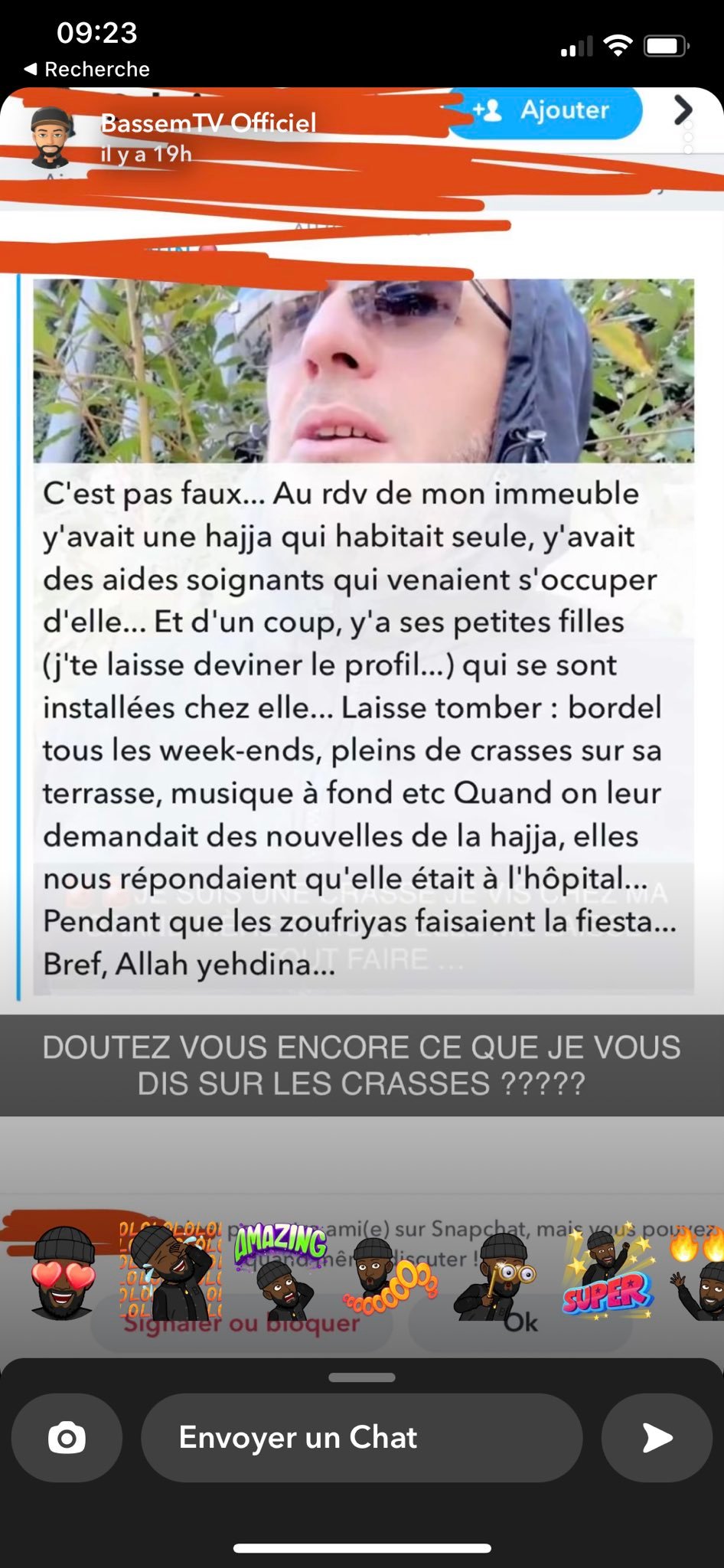This screenshot has width=724, height=1568.
Task: Send the LOL laughing Bitmoji reaction
Action: point(170,1272)
